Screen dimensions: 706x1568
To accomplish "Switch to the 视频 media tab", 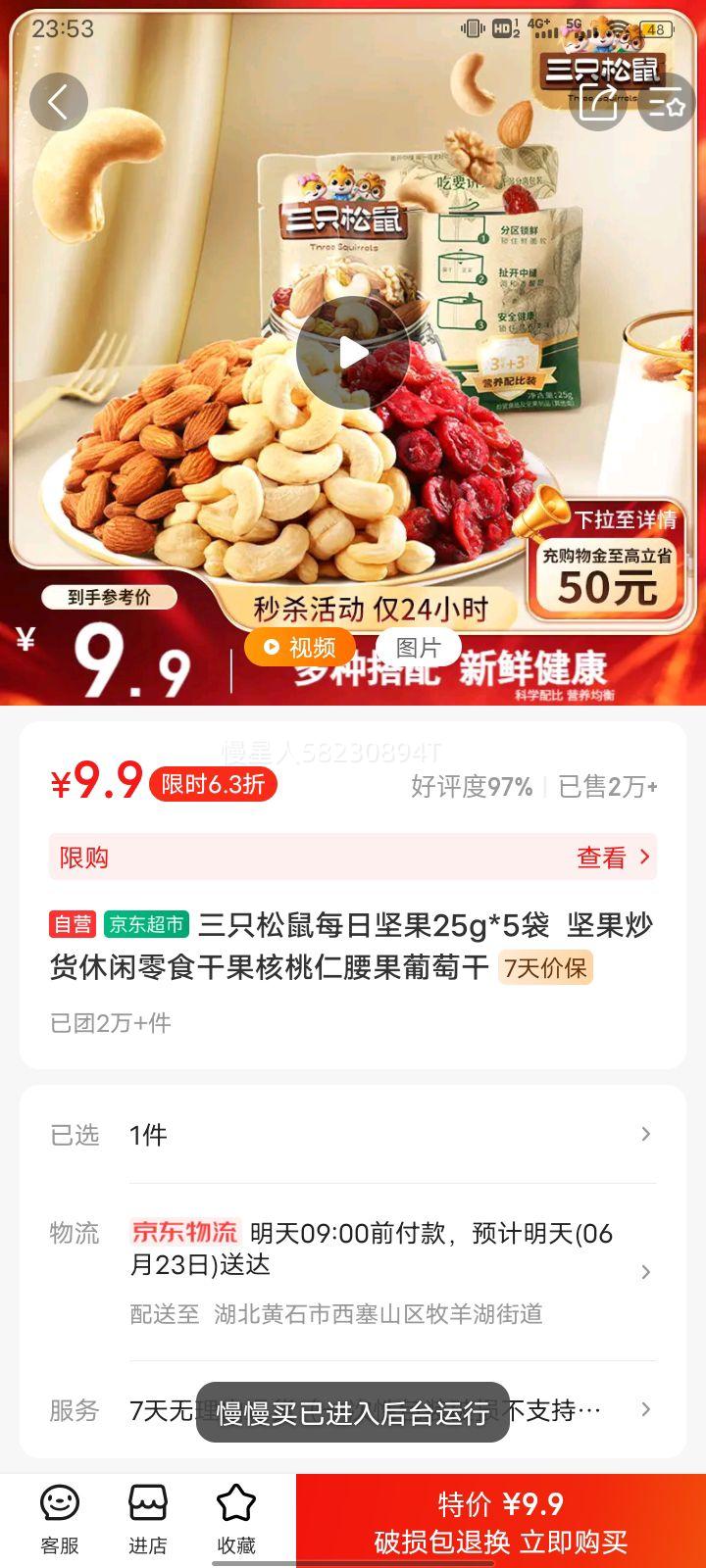I will pyautogui.click(x=298, y=648).
